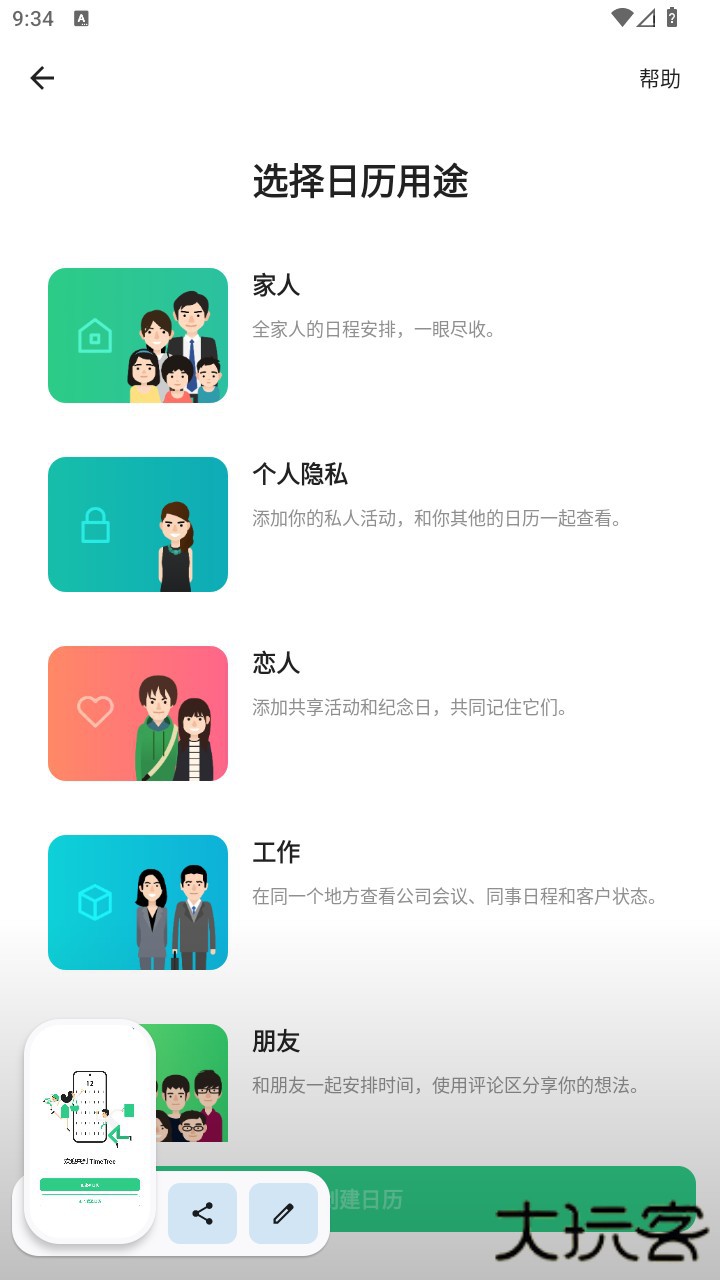Viewport: 720px width, 1280px height.
Task: Open the 帮助 help option
Action: pyautogui.click(x=661, y=78)
